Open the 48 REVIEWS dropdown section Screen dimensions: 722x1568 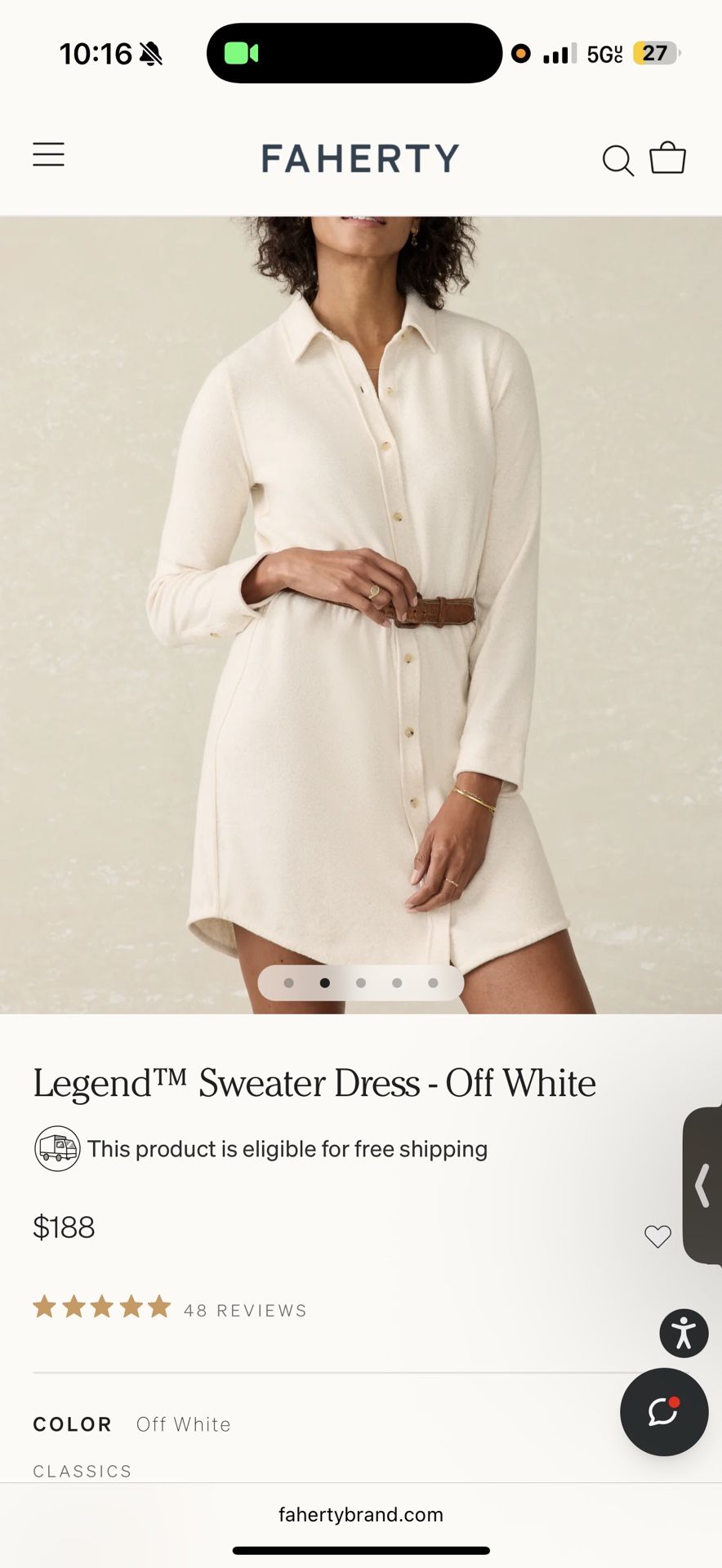coord(243,1310)
